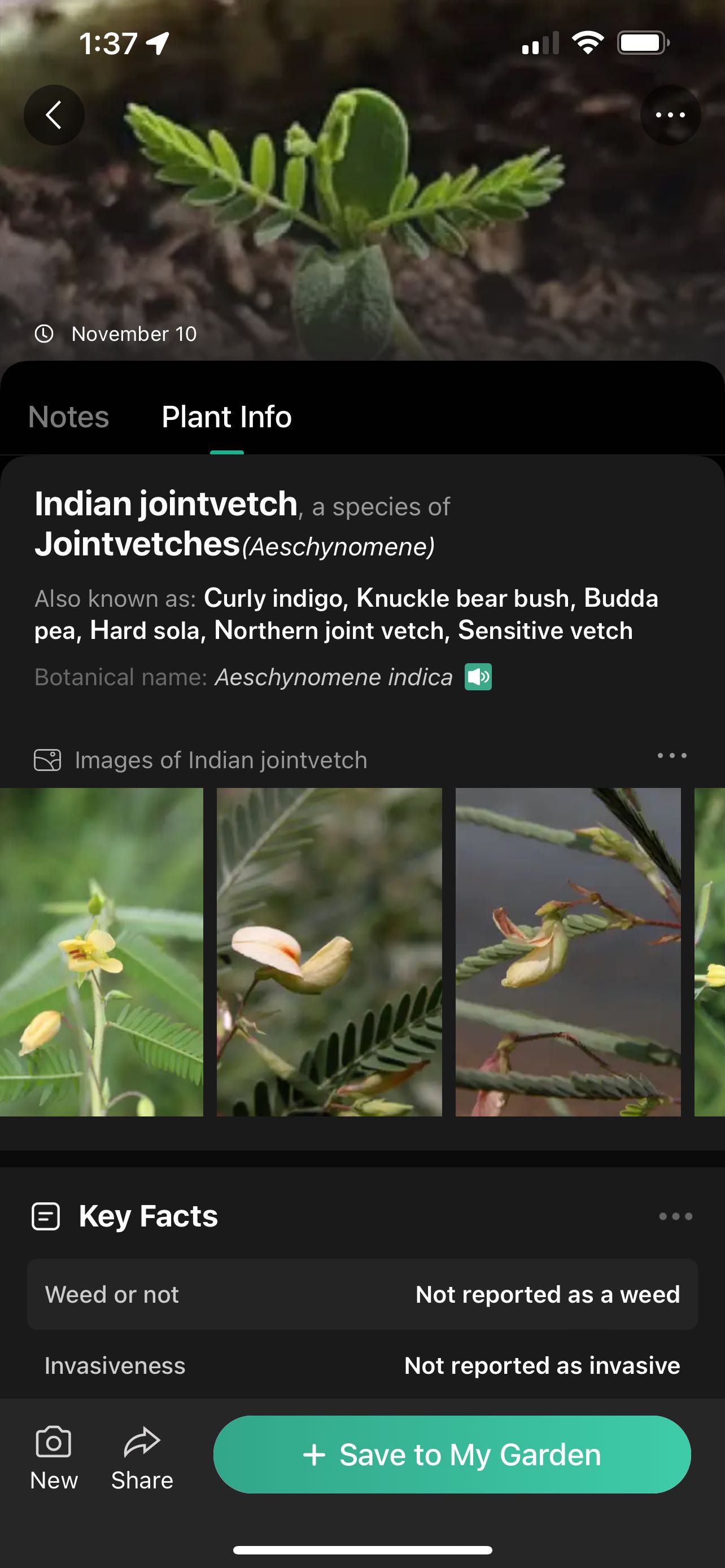This screenshot has height=1568, width=725.
Task: Go back using the arrow button
Action: pos(54,115)
